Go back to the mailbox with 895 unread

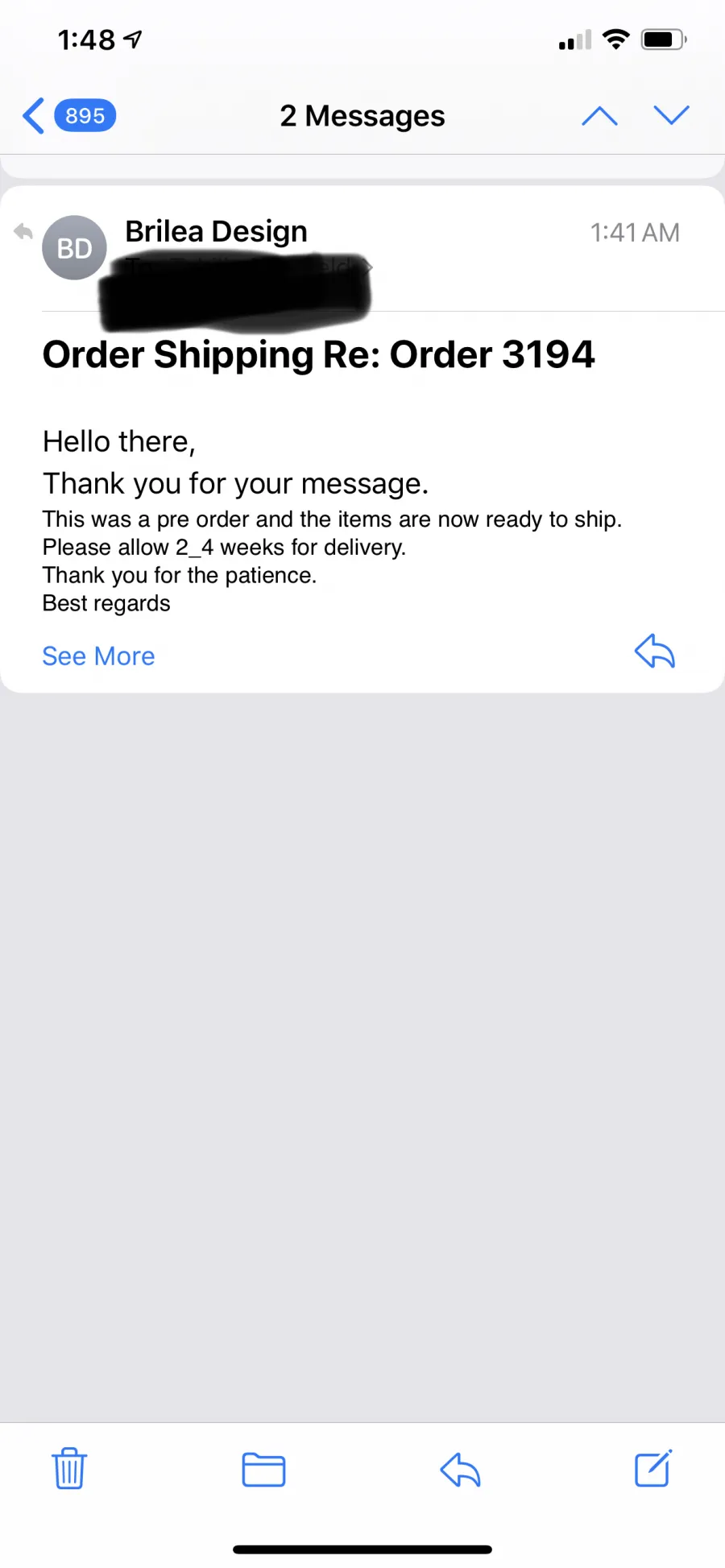point(69,116)
